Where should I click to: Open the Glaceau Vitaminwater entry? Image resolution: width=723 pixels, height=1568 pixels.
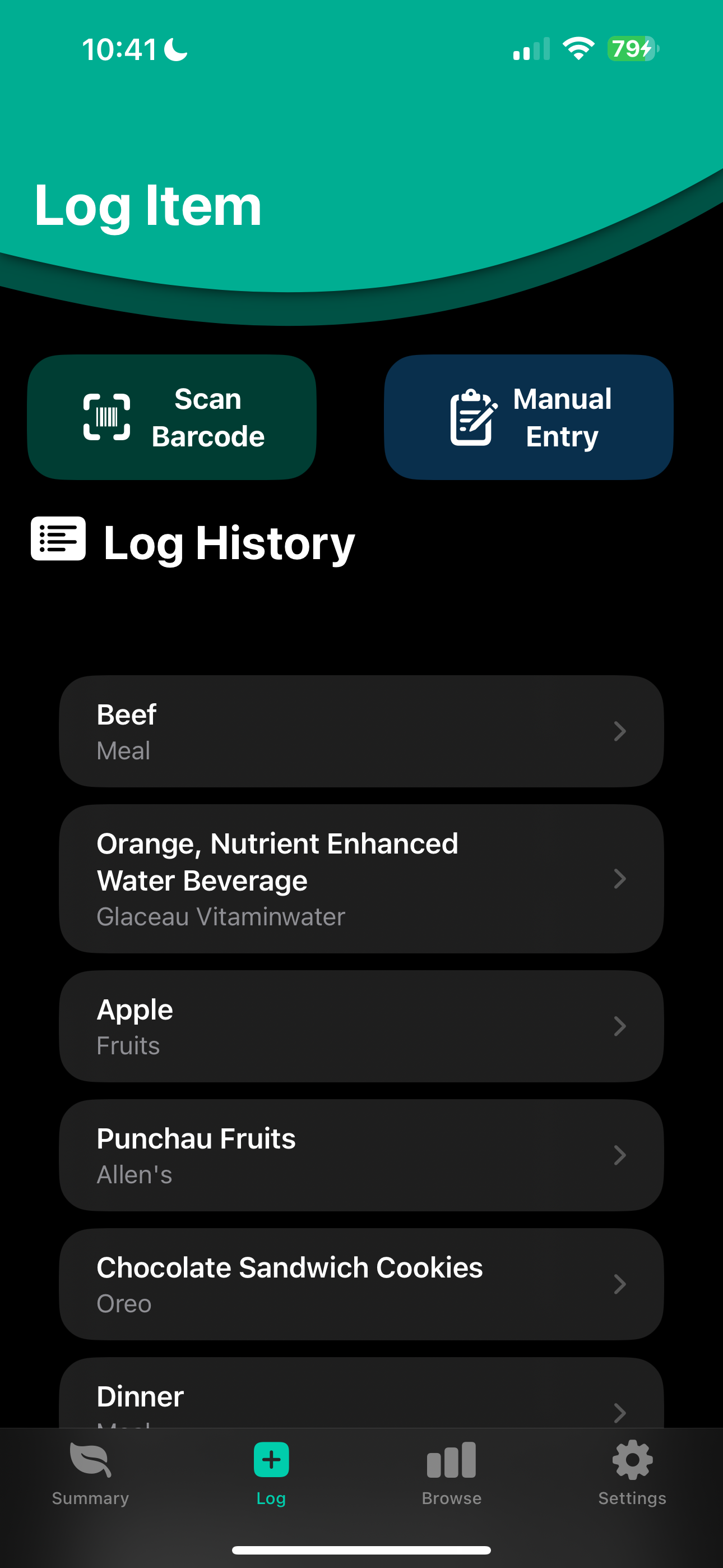pyautogui.click(x=361, y=878)
